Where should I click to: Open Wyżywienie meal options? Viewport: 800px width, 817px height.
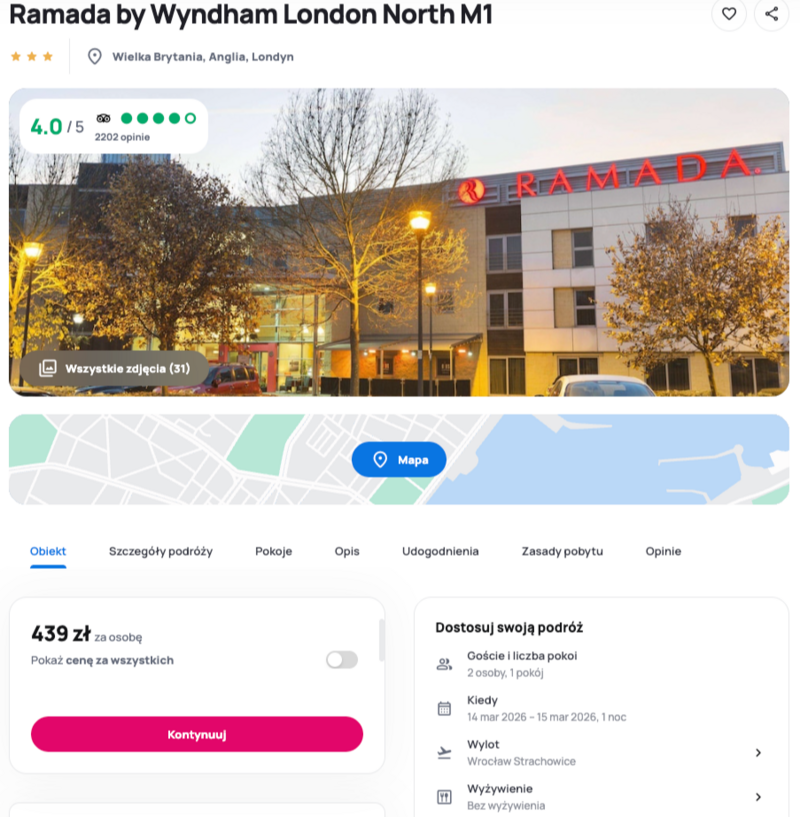tap(600, 796)
